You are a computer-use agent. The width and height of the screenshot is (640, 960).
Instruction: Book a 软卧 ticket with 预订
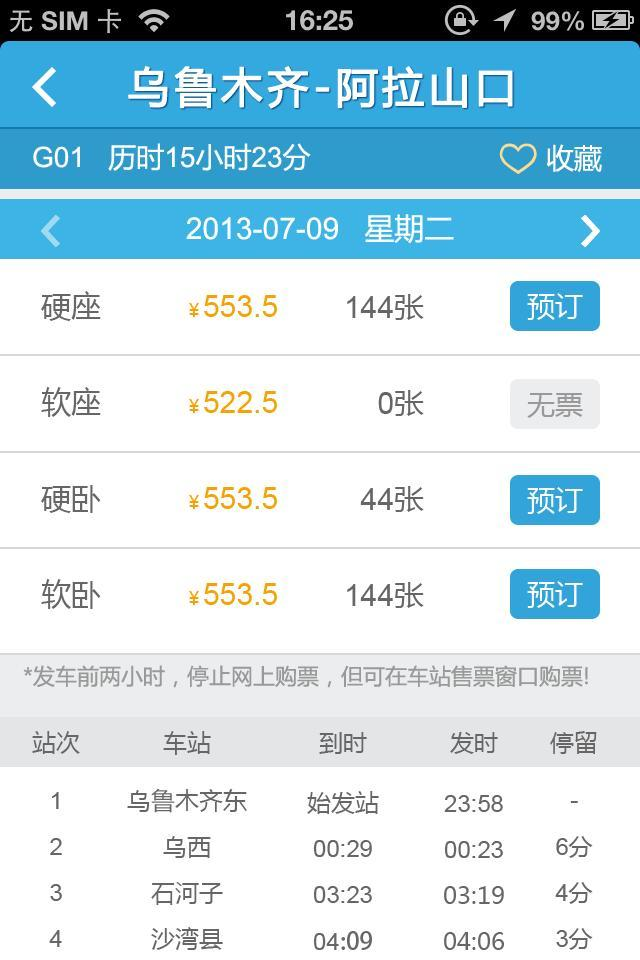(554, 595)
